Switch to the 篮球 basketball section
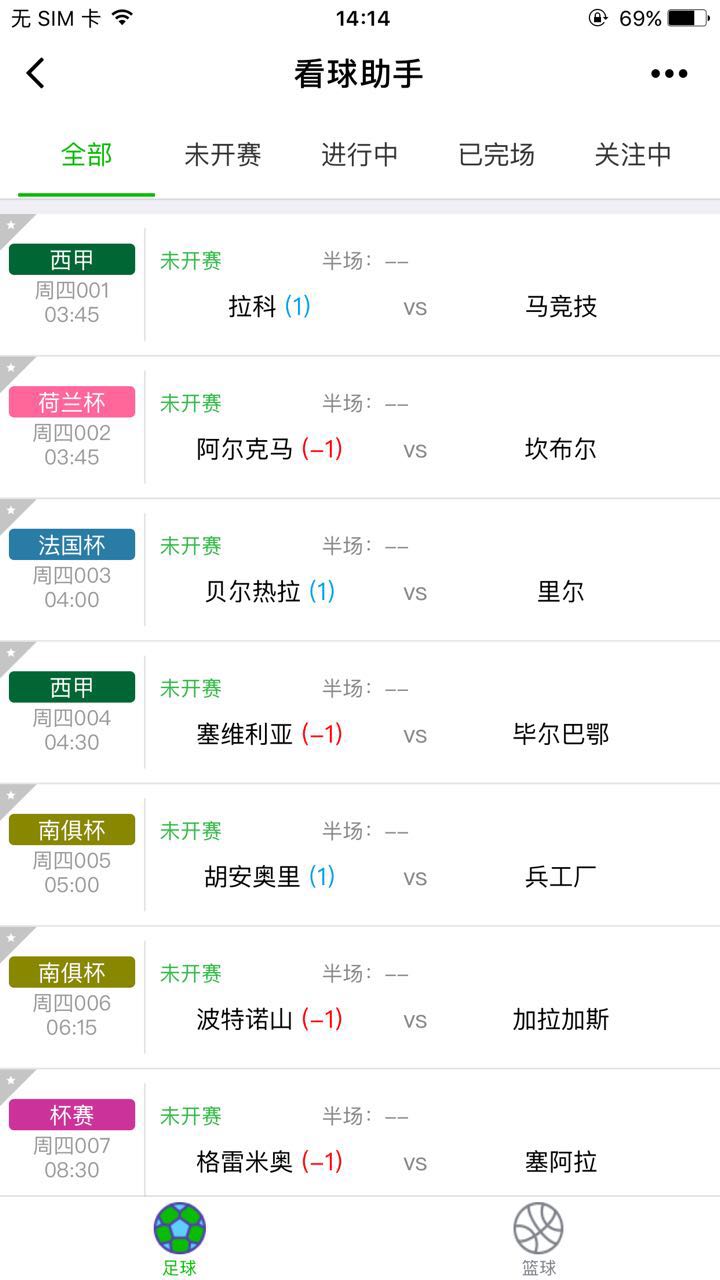 click(x=539, y=1240)
